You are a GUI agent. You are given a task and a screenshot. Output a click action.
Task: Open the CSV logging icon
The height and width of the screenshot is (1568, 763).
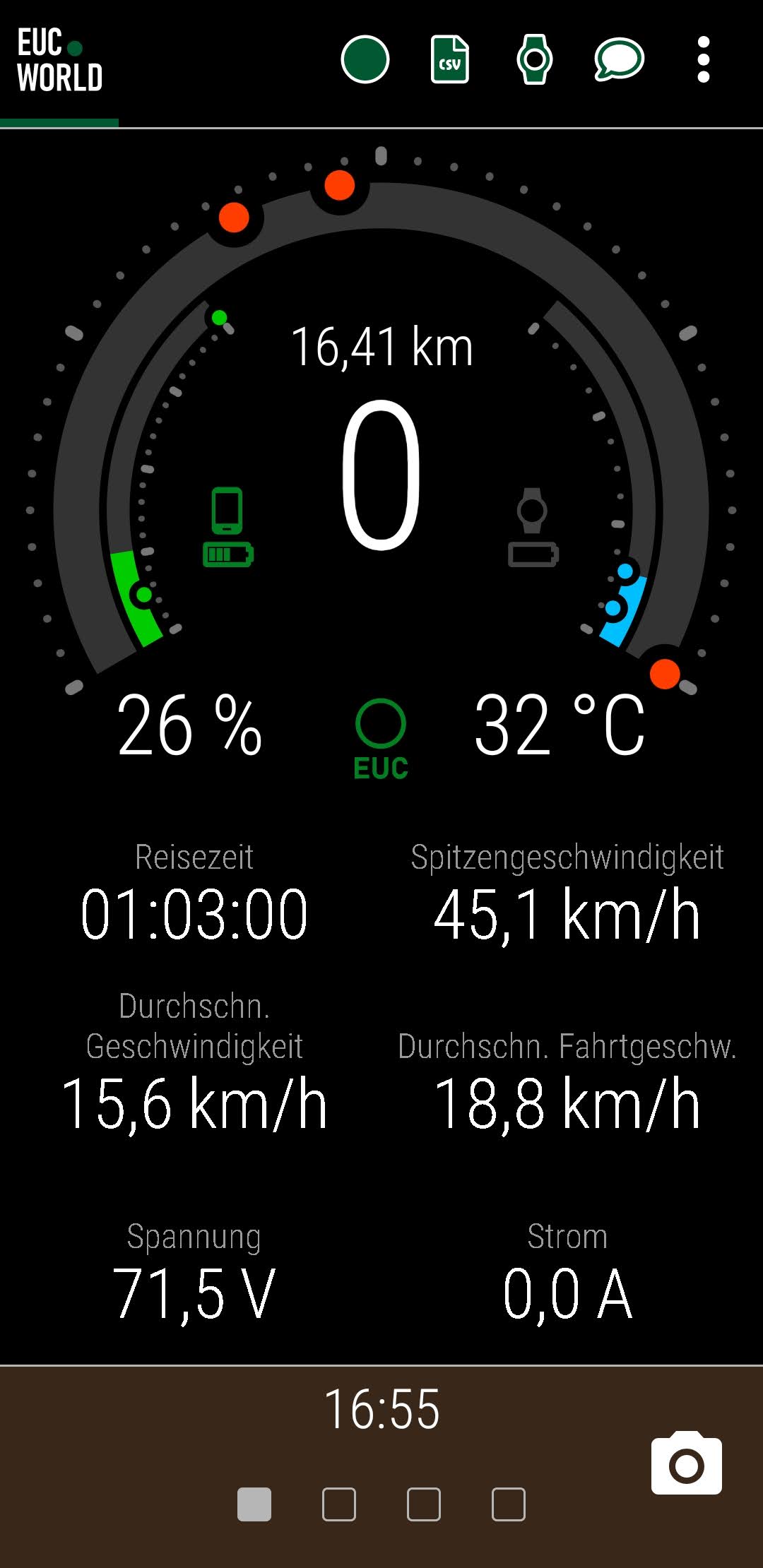pos(450,59)
